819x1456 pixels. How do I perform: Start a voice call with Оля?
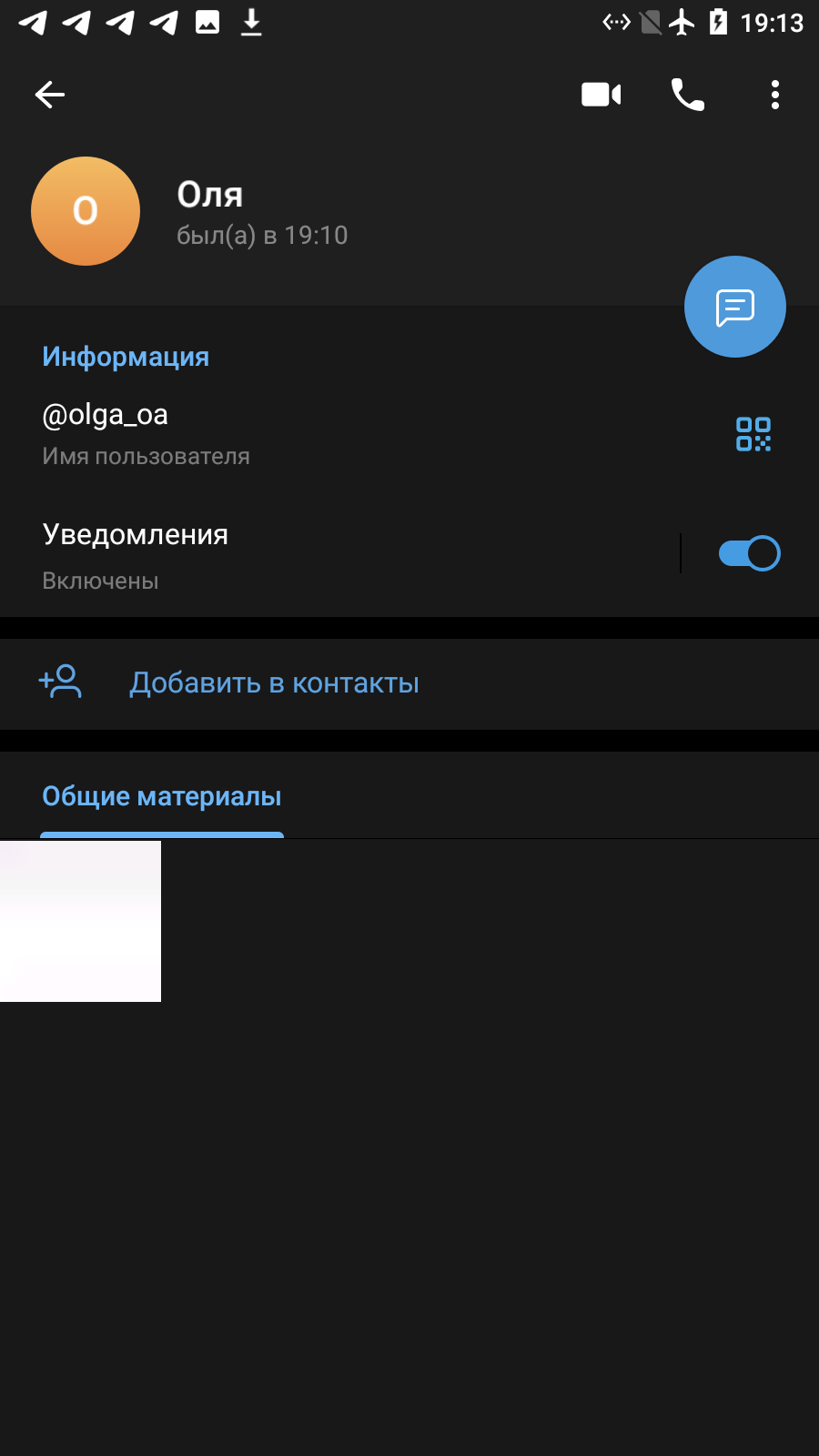click(688, 95)
